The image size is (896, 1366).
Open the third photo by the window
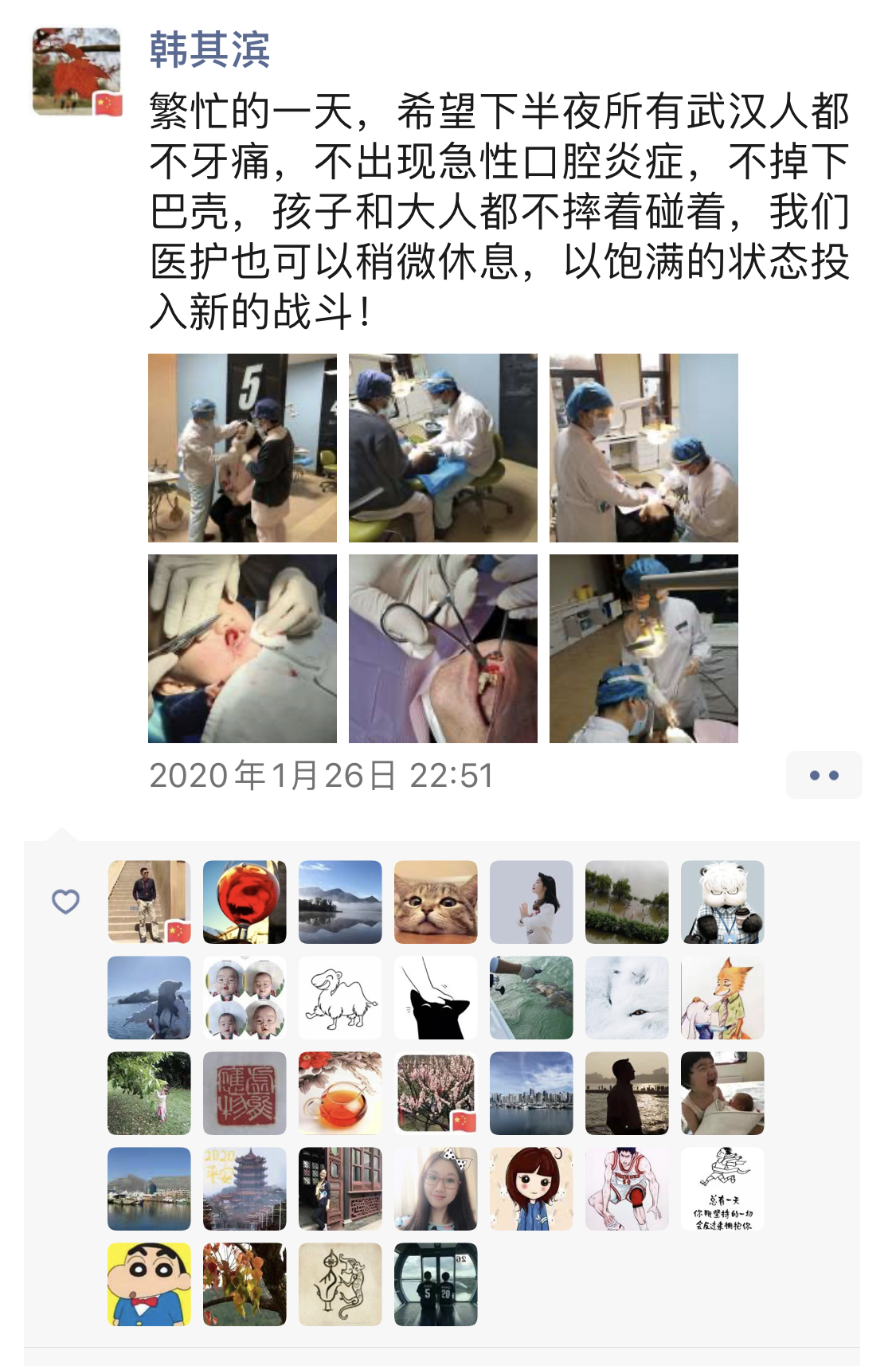tap(644, 448)
